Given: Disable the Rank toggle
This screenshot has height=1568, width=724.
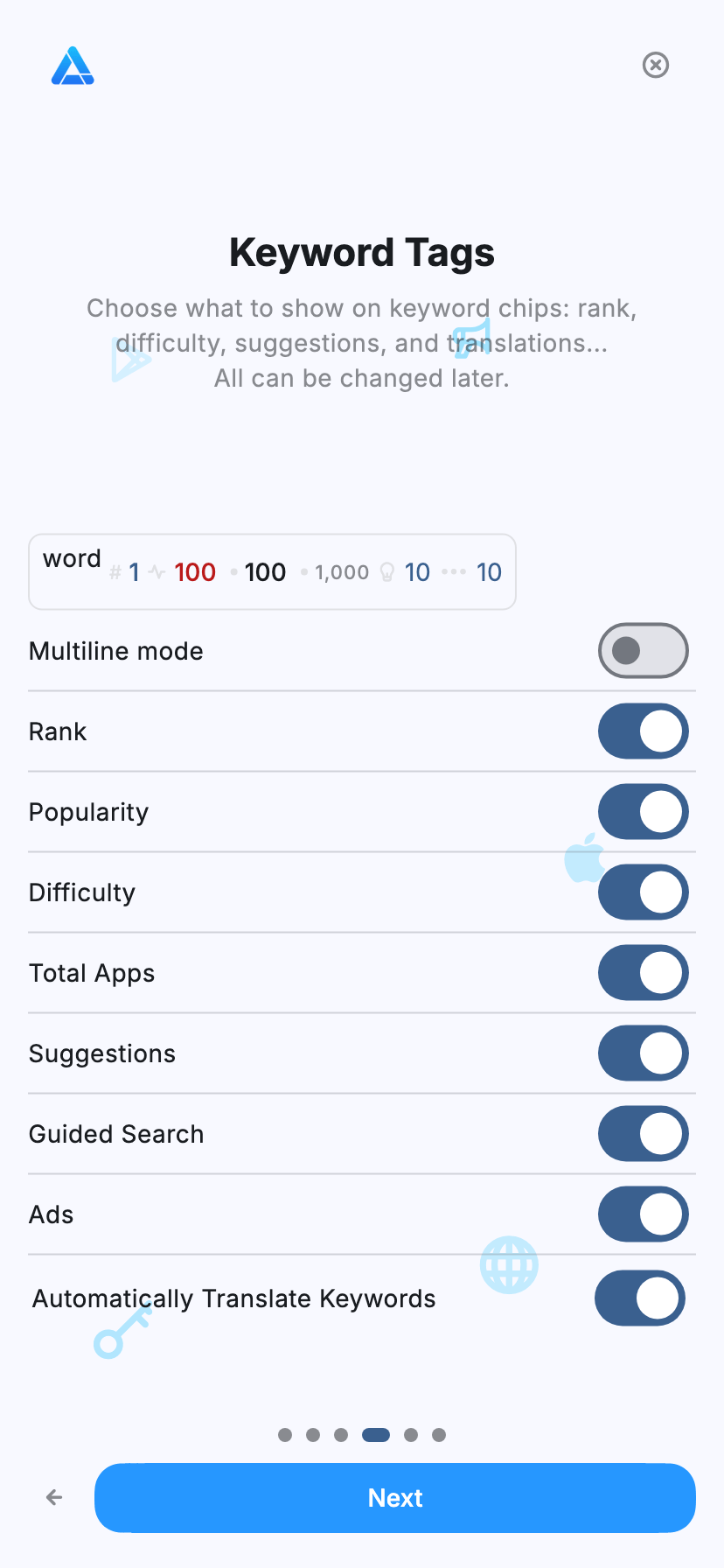Looking at the screenshot, I should click(644, 731).
